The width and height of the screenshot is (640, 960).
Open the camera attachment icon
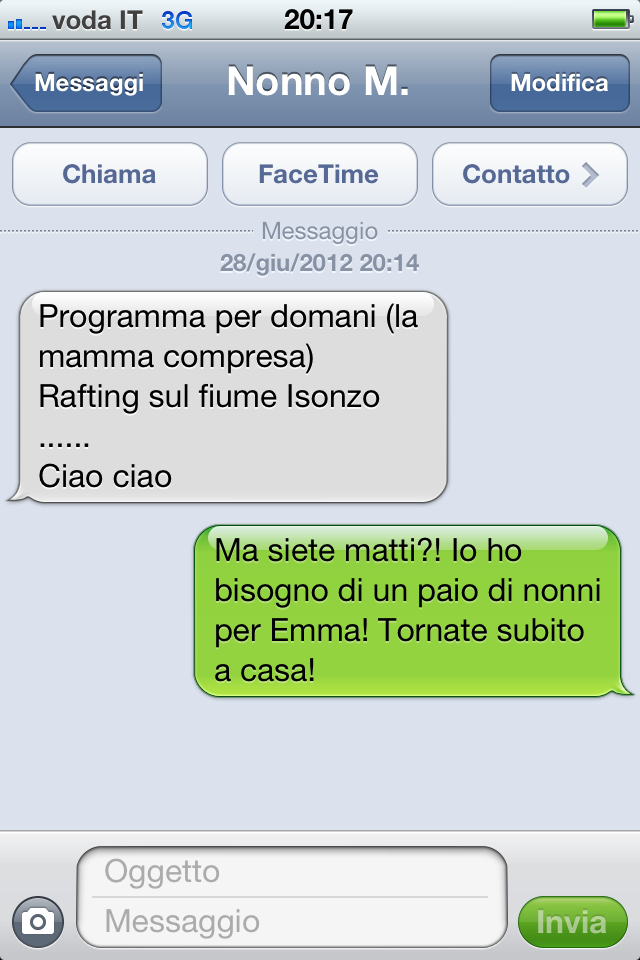point(38,921)
